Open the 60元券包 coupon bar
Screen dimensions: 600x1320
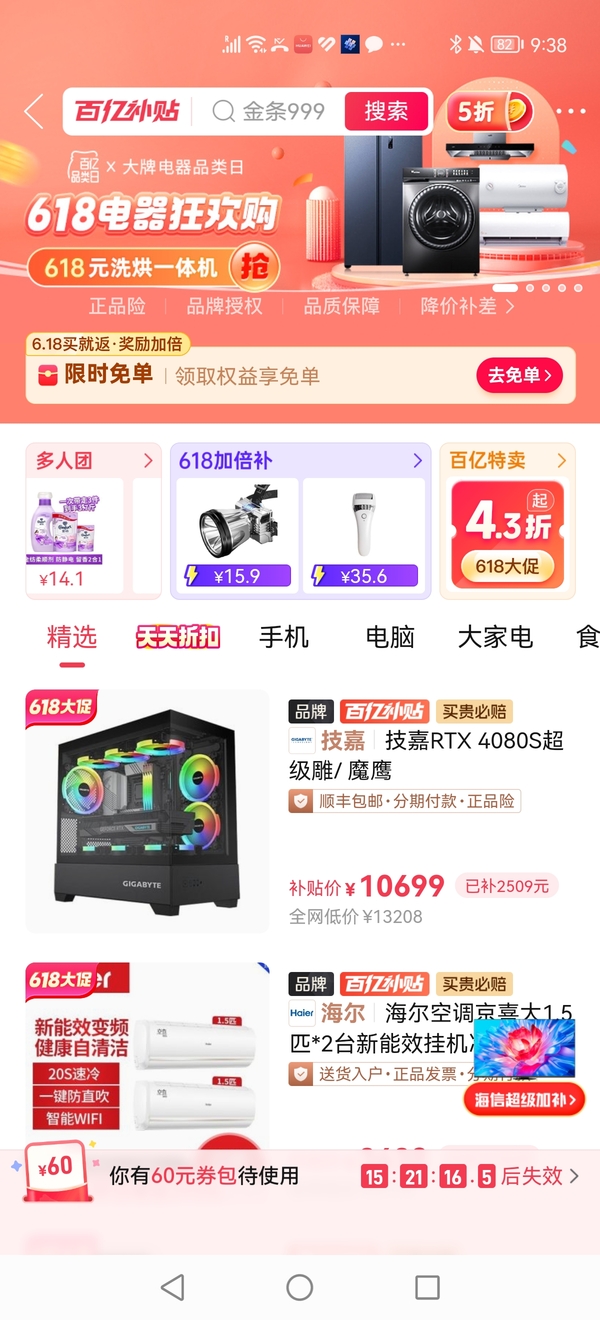[300, 1176]
